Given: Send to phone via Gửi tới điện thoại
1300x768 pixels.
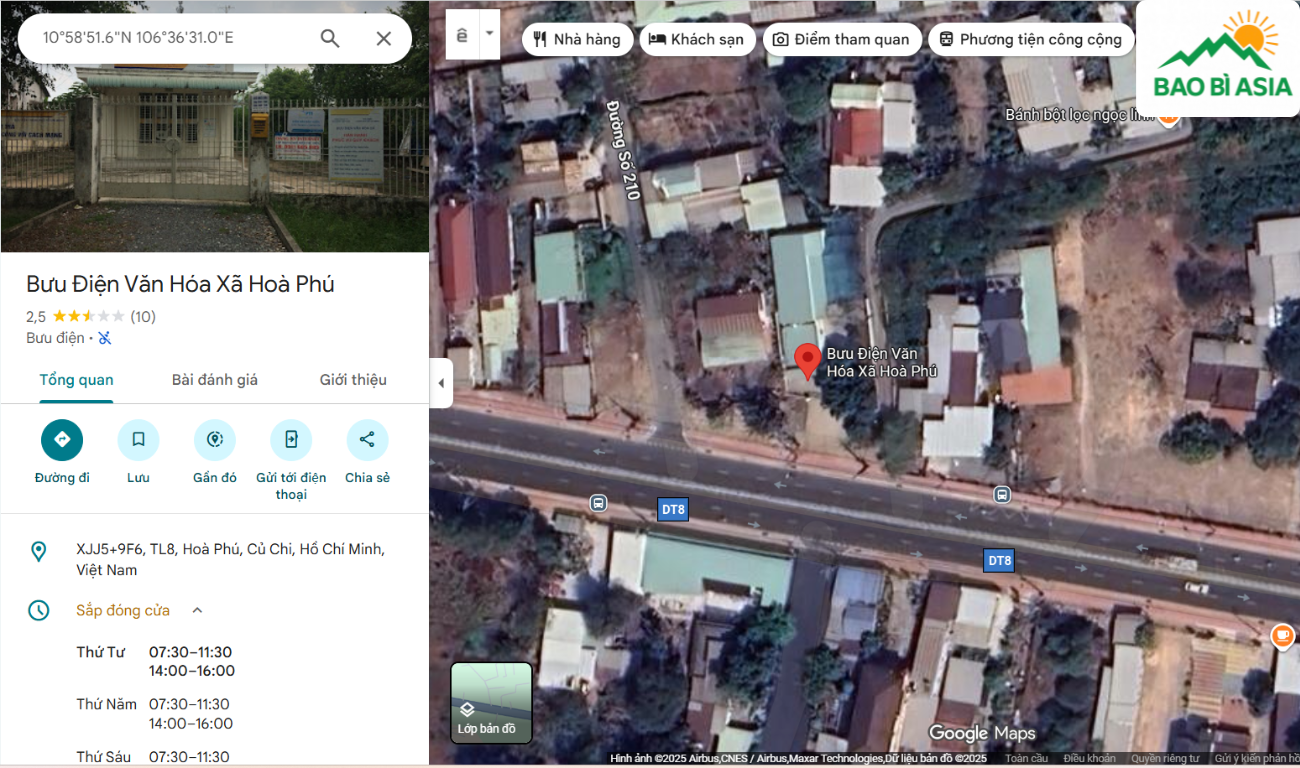Looking at the screenshot, I should click(291, 440).
